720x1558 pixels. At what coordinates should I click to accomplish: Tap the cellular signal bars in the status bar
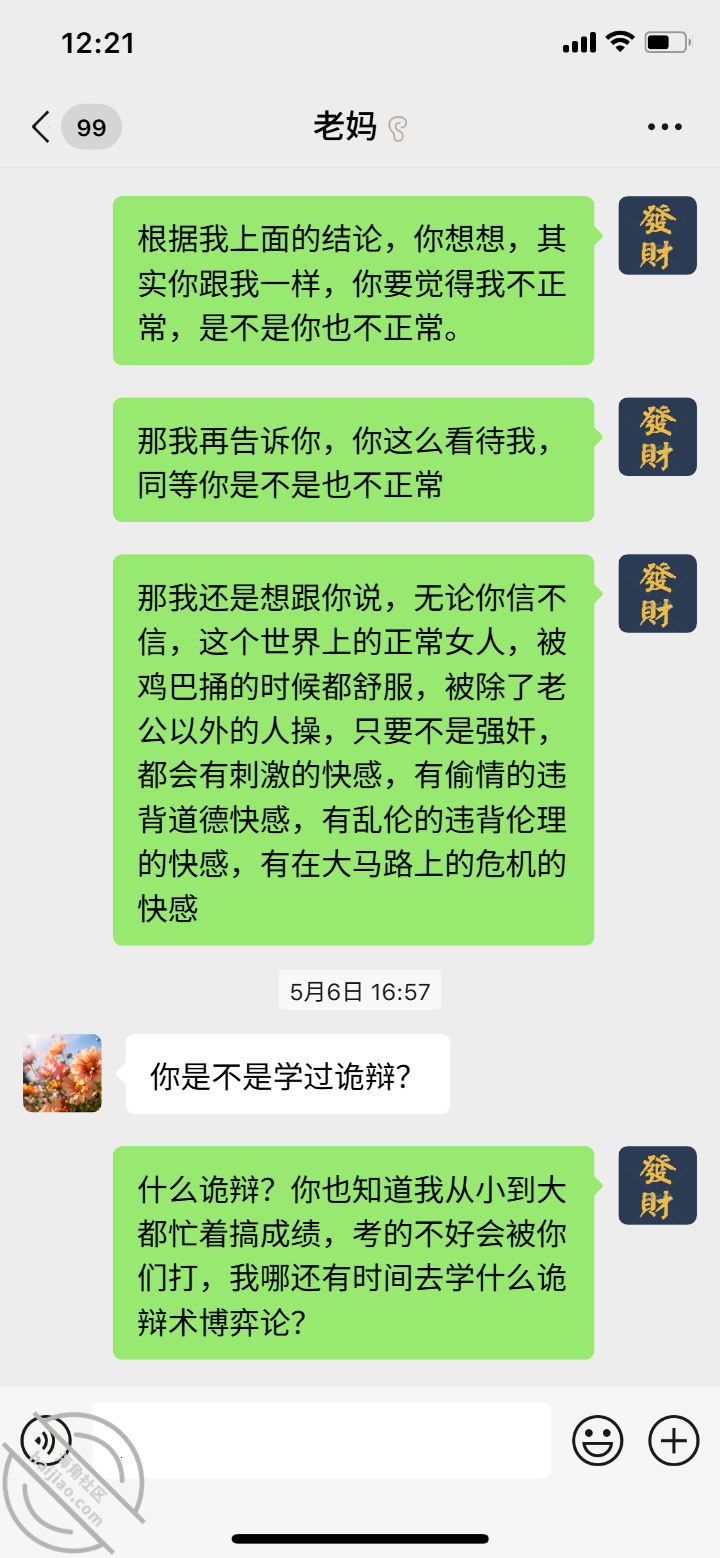(580, 42)
